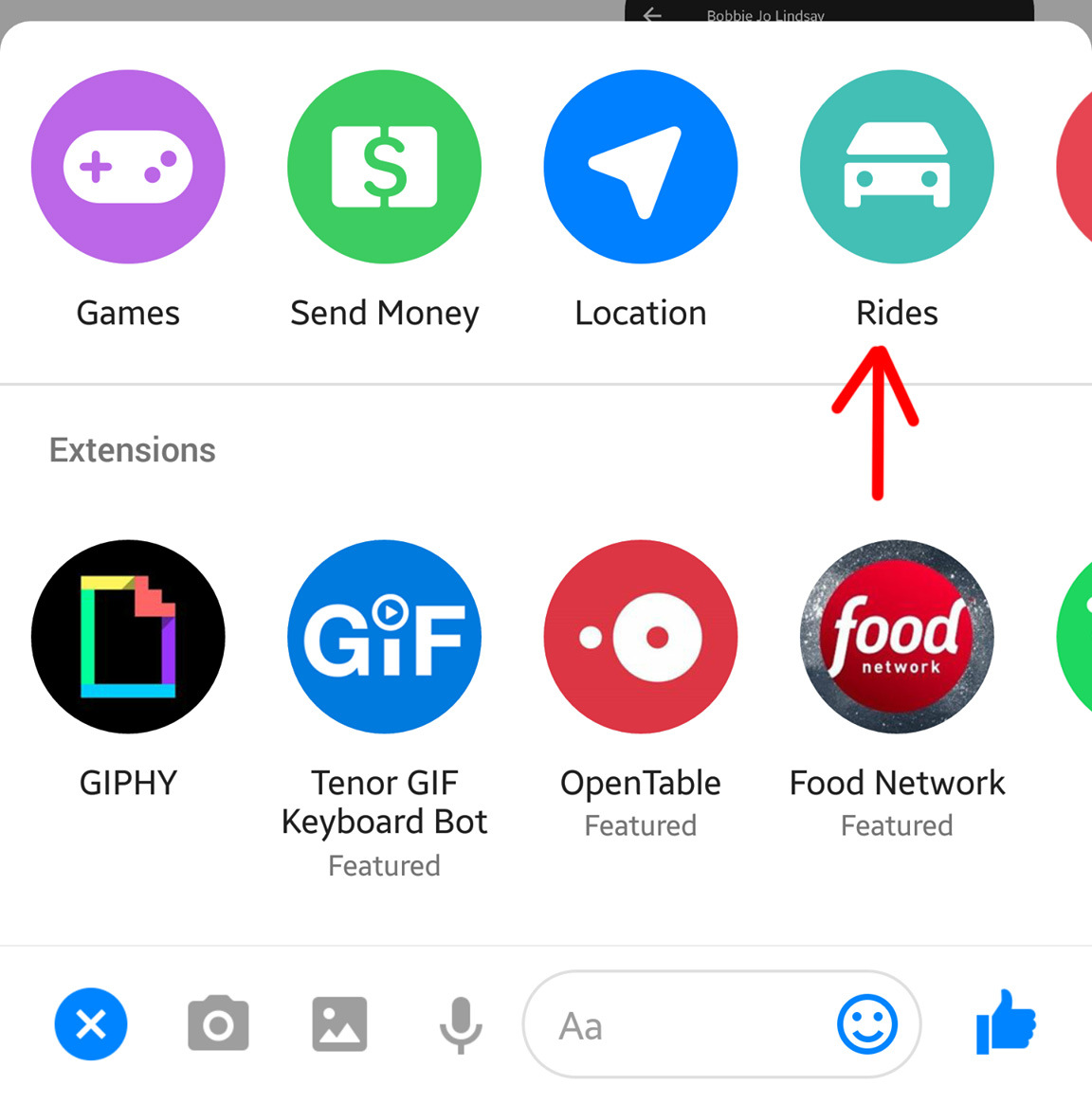Open the Food Network extension
The height and width of the screenshot is (1103, 1092).
click(897, 637)
